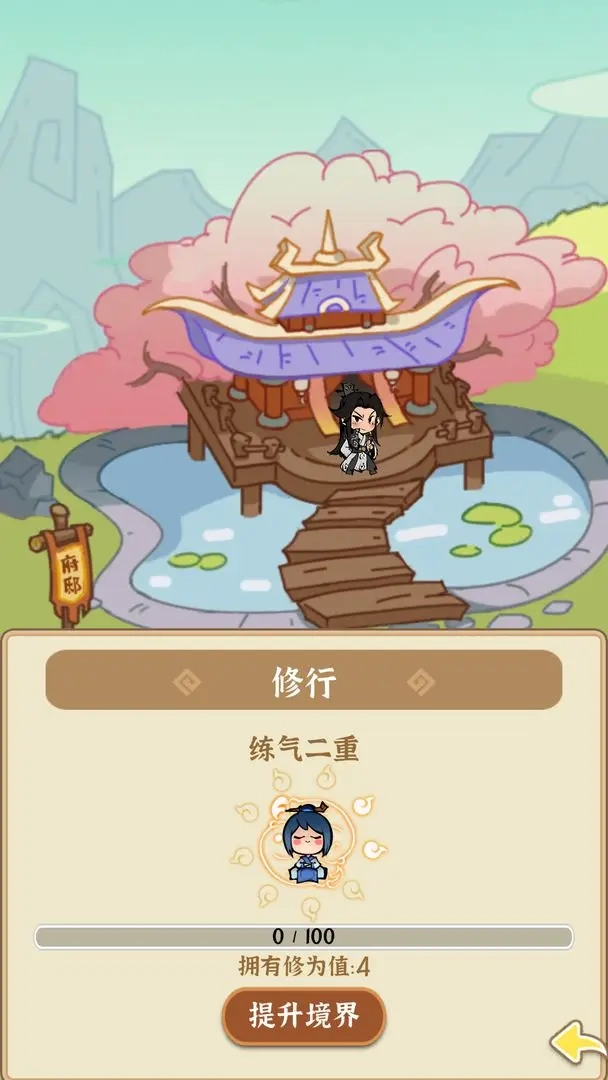
Task: Tap the 提升境界 button
Action: (303, 1017)
